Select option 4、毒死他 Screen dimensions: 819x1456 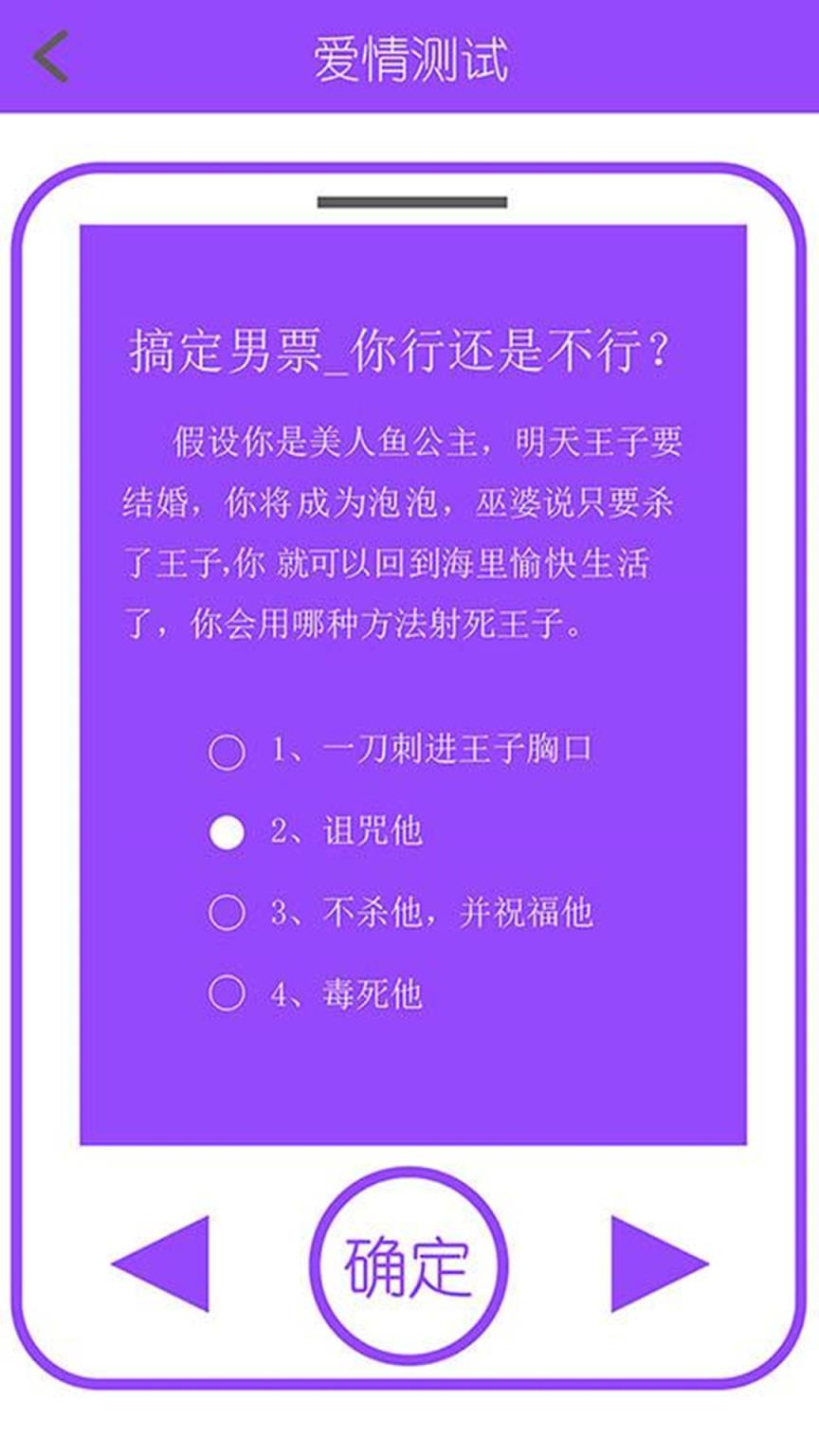[x=226, y=993]
